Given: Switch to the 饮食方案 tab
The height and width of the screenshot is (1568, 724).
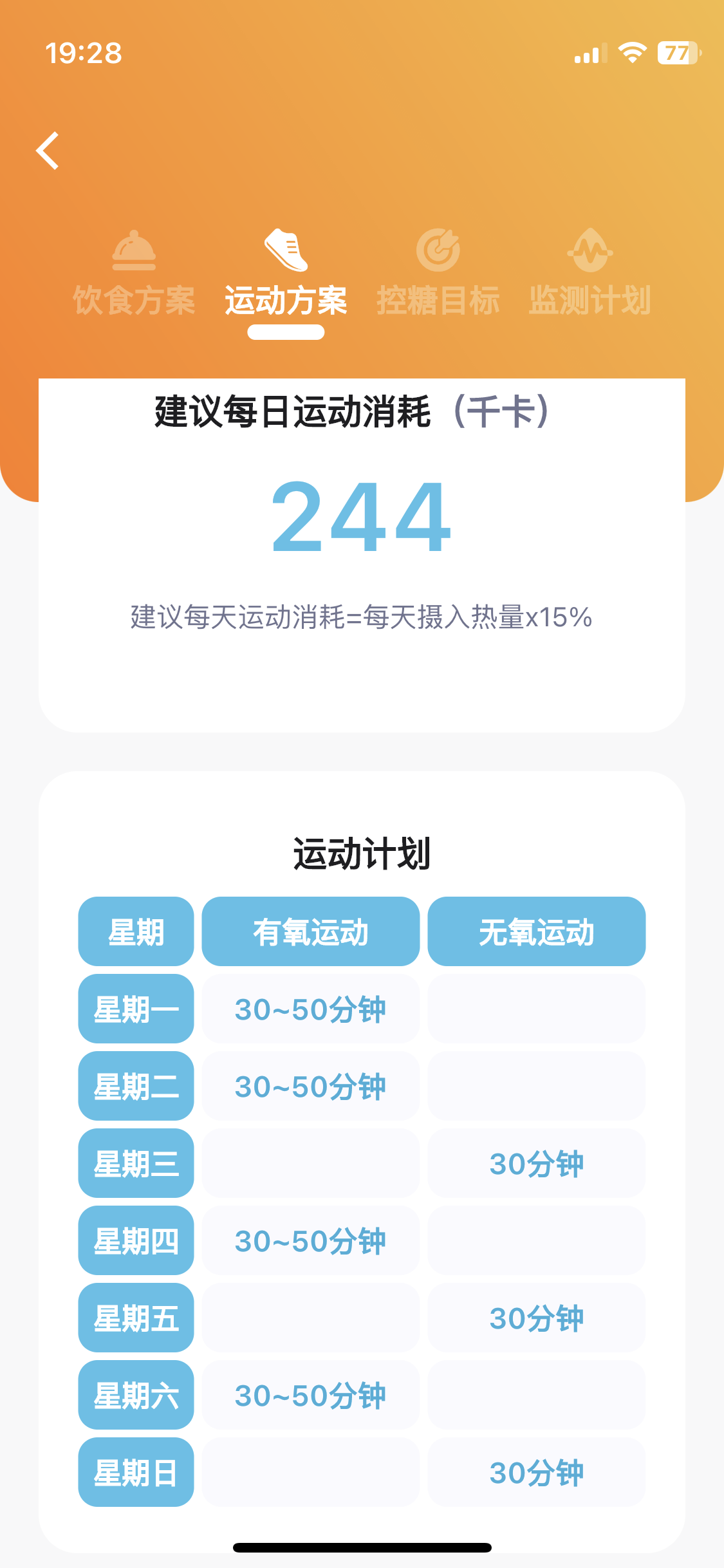Looking at the screenshot, I should [134, 277].
